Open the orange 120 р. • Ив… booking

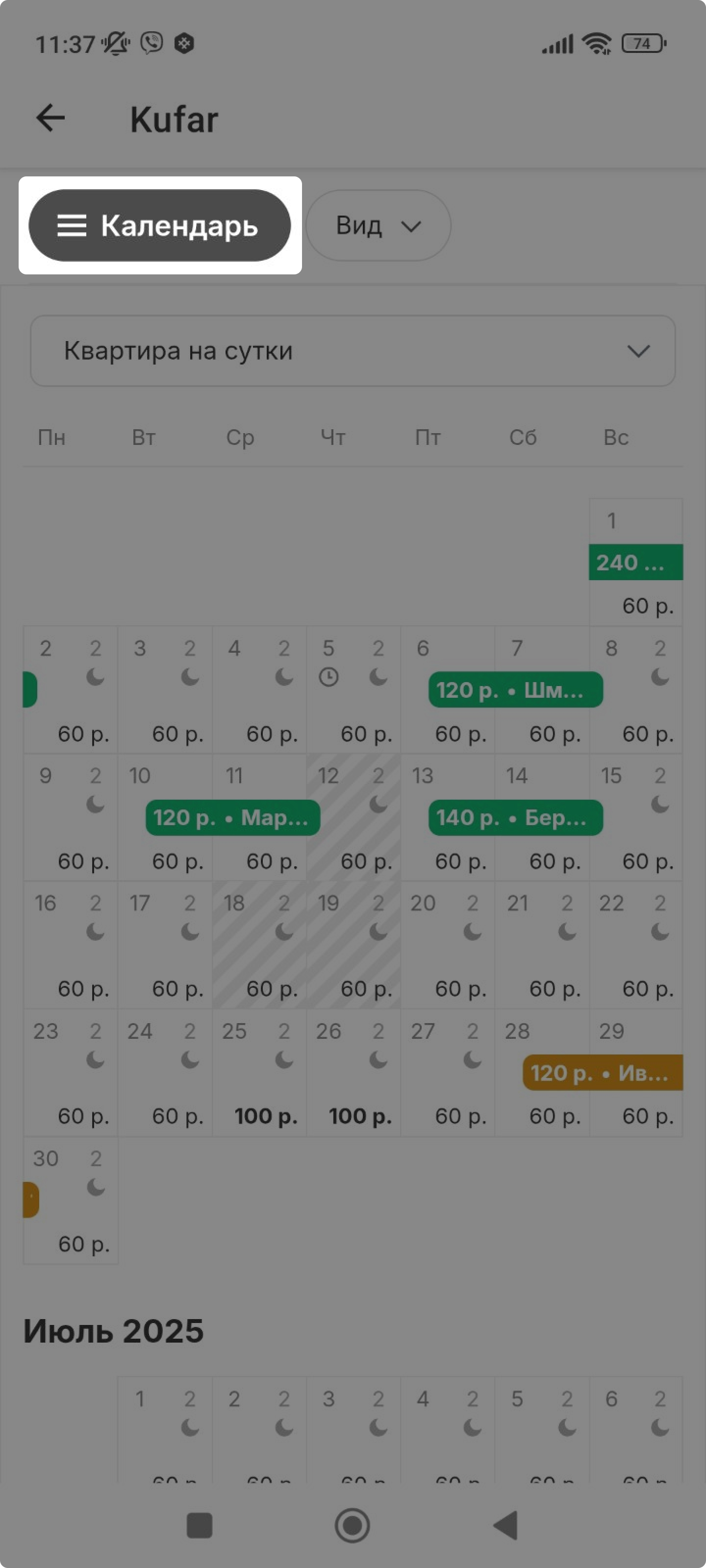(x=602, y=1073)
